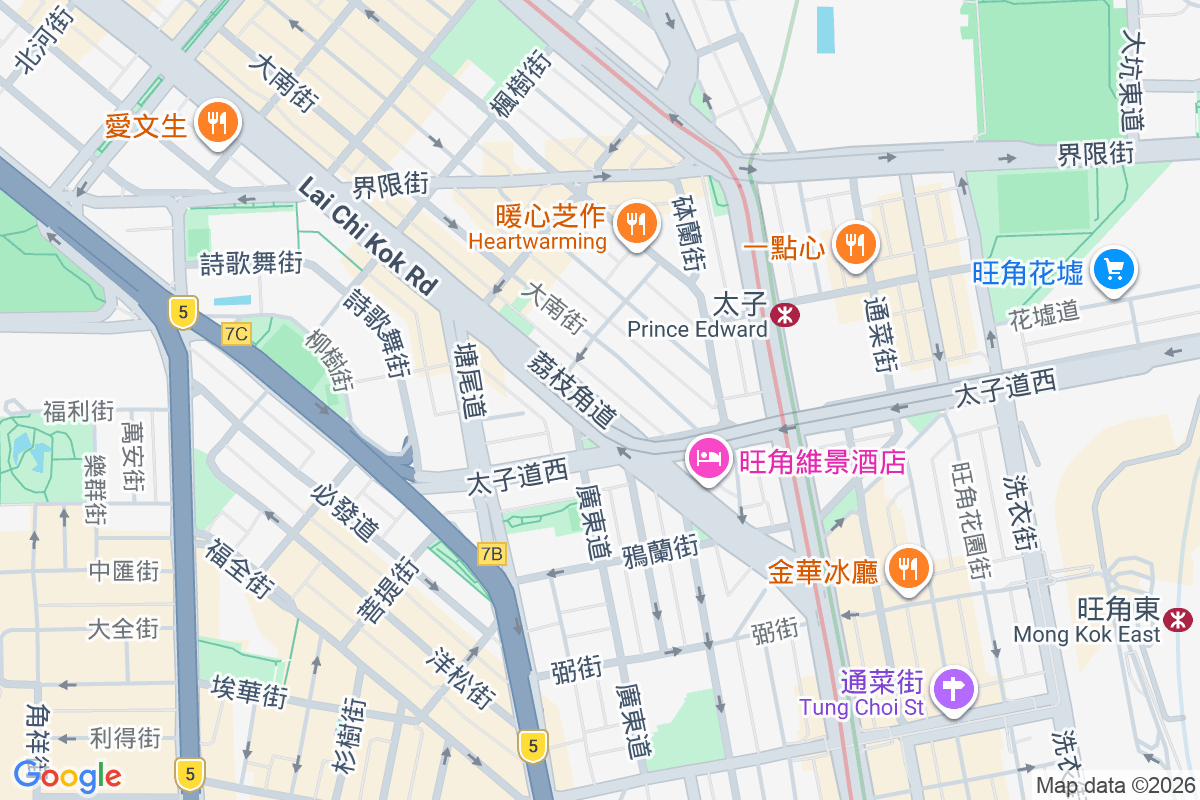Screen dimensions: 1200x800
Task: Open the Tung Choi St church marker
Action: pos(954,689)
